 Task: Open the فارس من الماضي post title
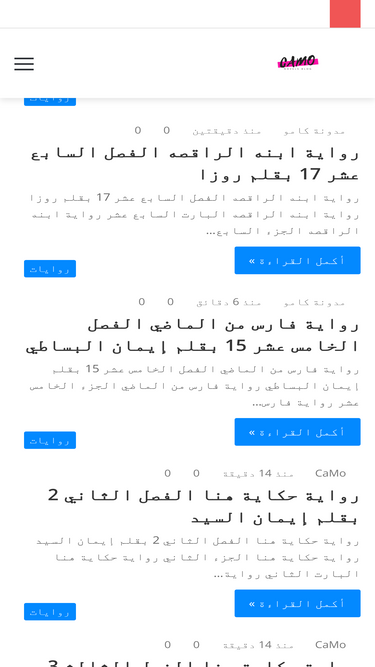tap(192, 335)
